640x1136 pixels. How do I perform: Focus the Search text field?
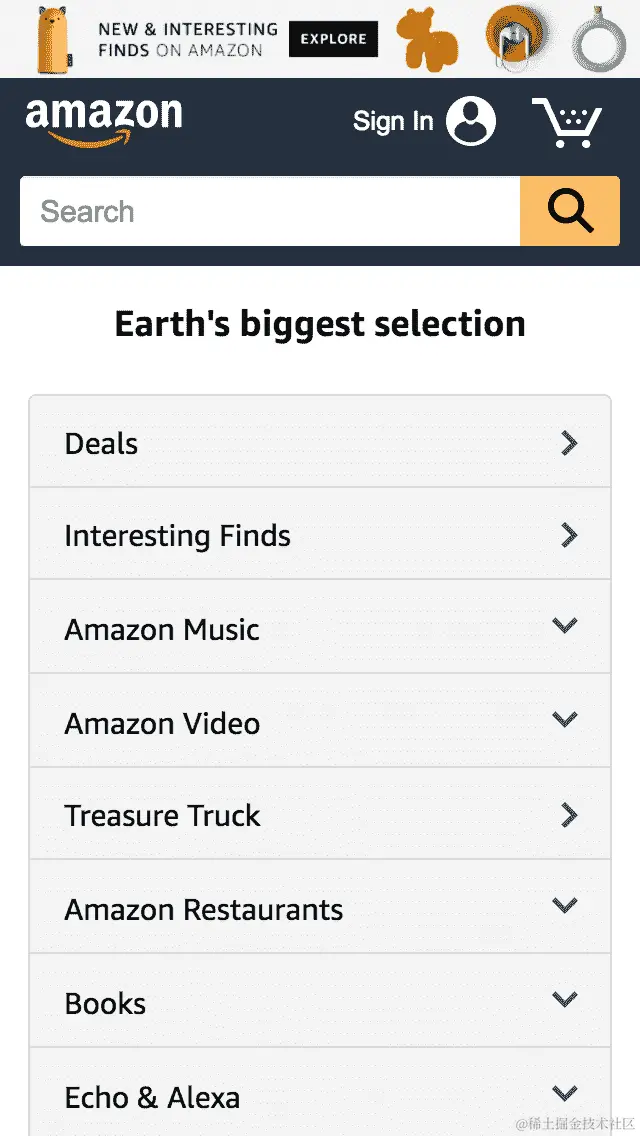tap(270, 211)
